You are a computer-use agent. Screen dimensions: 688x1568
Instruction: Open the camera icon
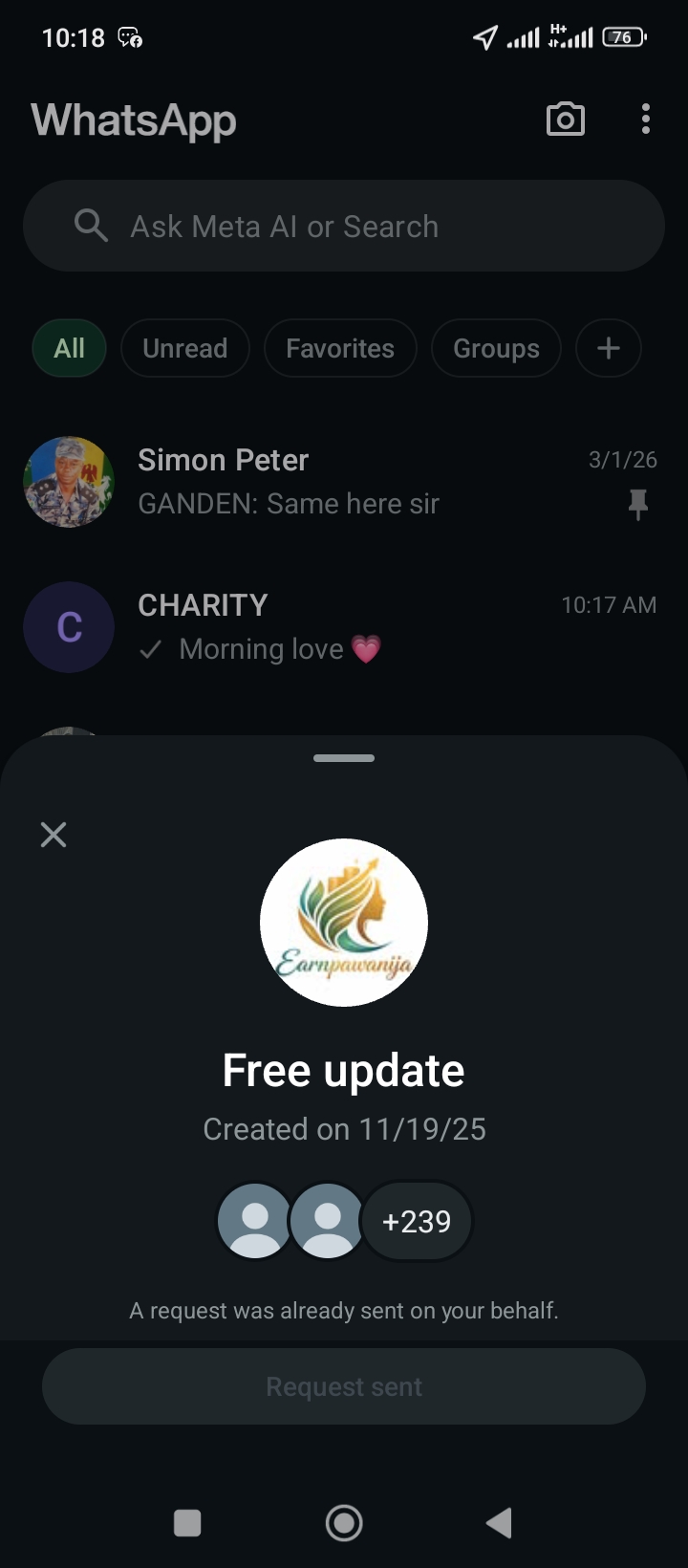565,120
